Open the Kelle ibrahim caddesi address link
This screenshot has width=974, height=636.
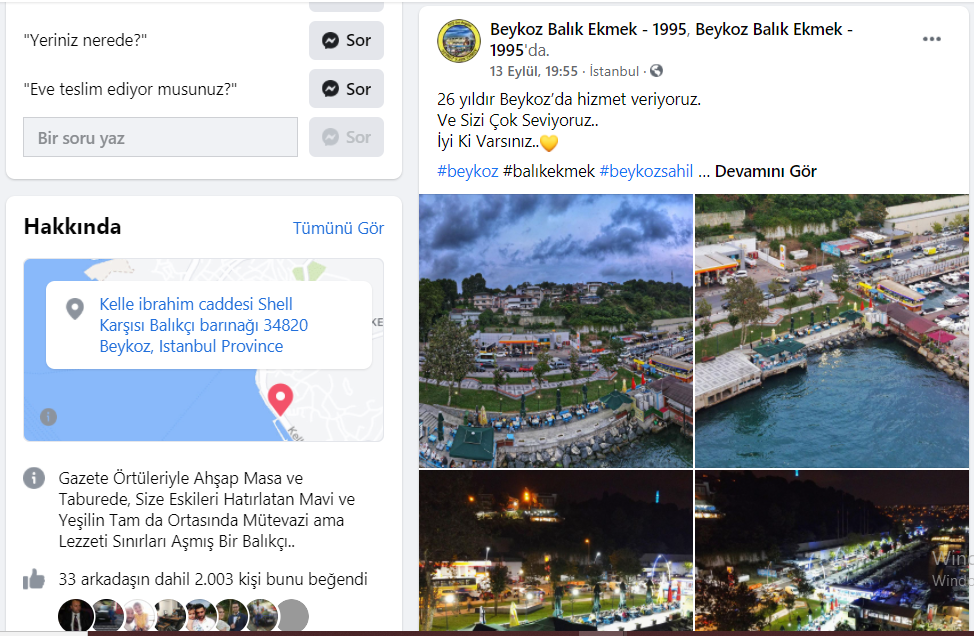click(203, 325)
